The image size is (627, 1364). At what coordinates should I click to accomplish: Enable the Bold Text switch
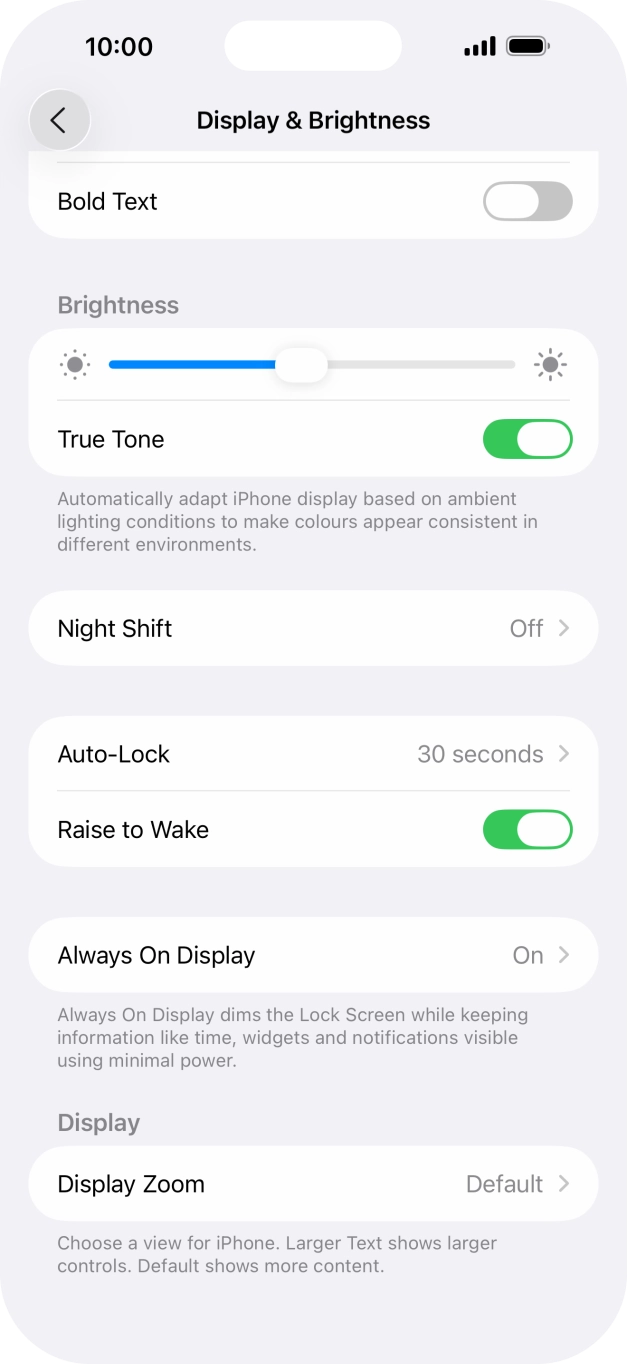point(527,201)
